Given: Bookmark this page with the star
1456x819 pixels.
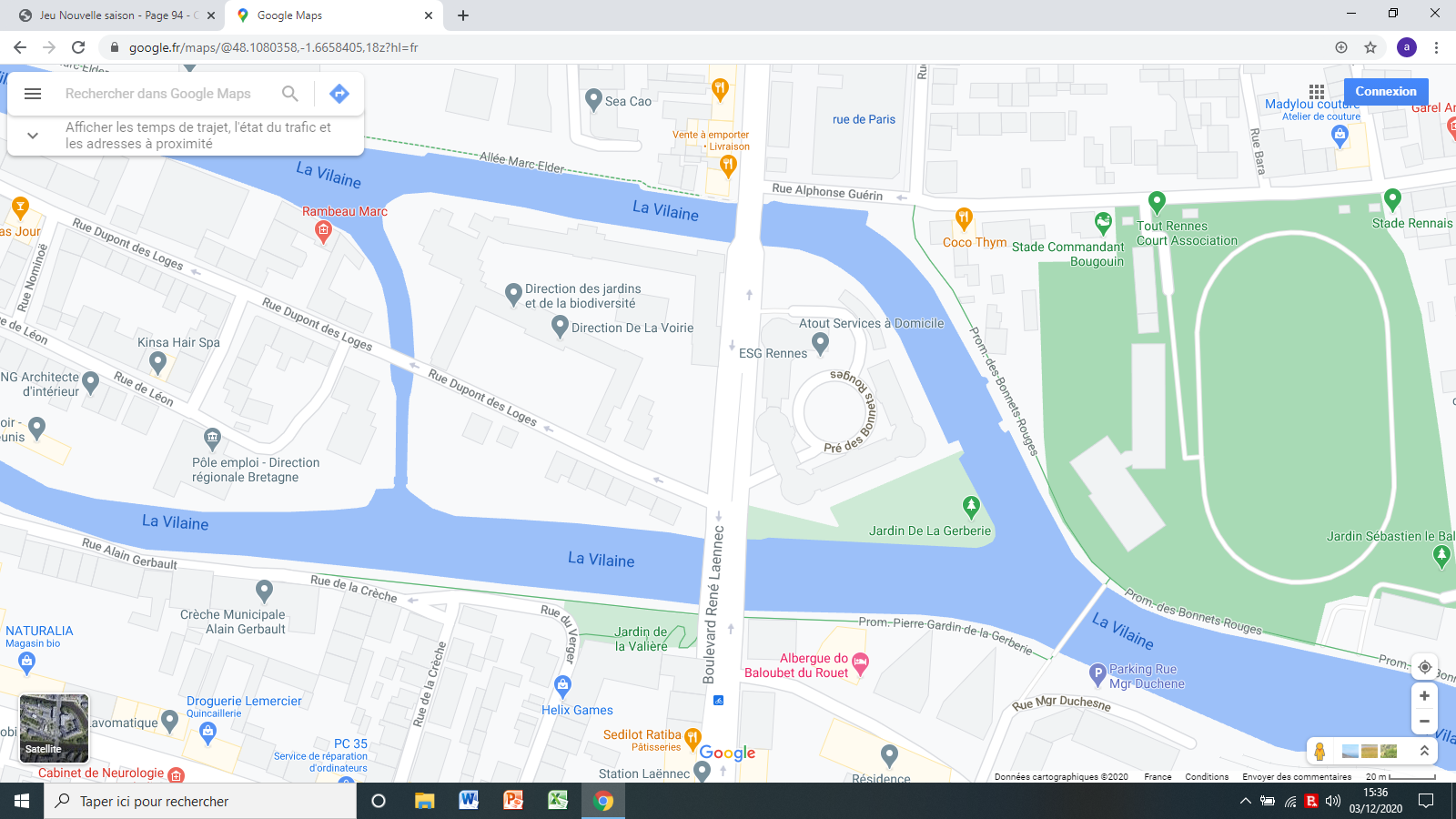Looking at the screenshot, I should (1370, 47).
